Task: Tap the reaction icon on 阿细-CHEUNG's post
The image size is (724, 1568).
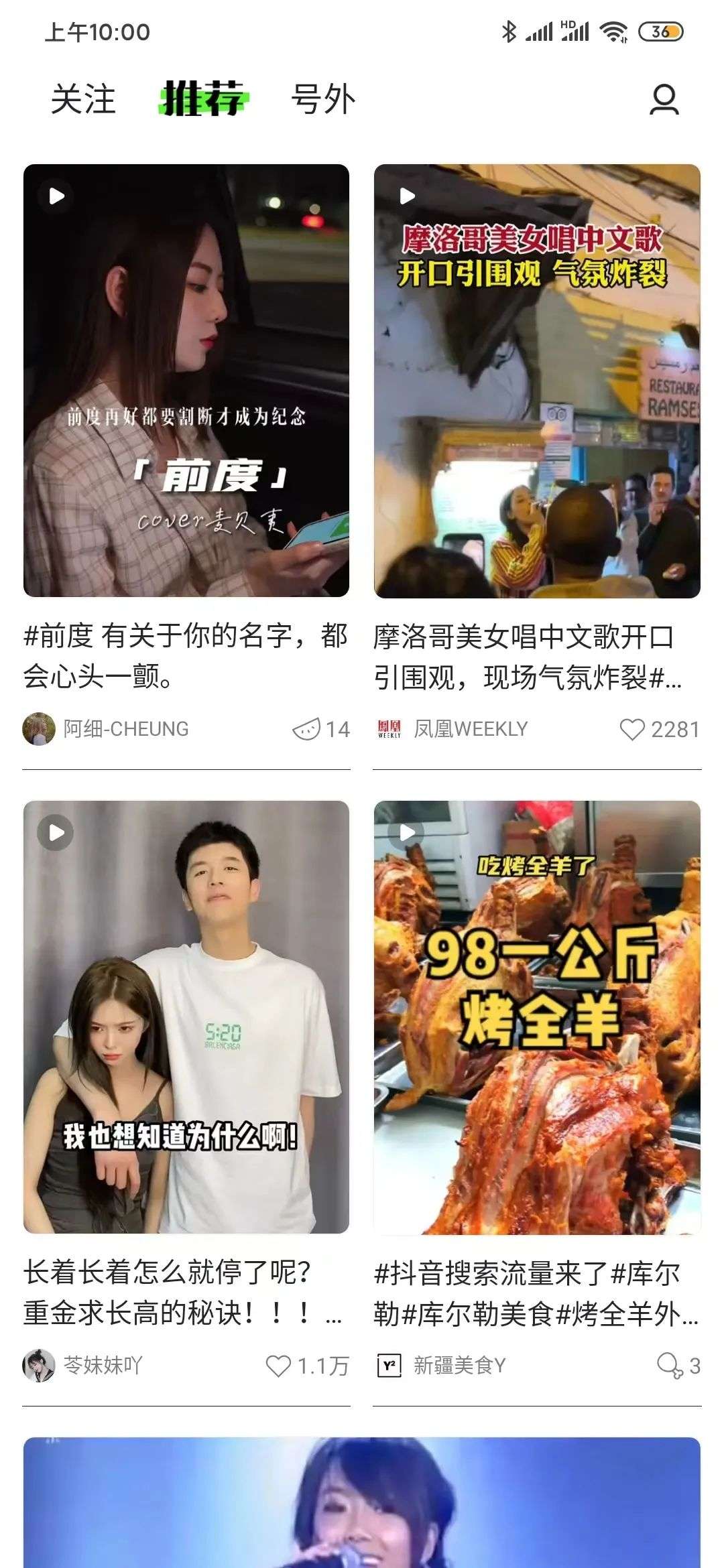Action: [306, 729]
